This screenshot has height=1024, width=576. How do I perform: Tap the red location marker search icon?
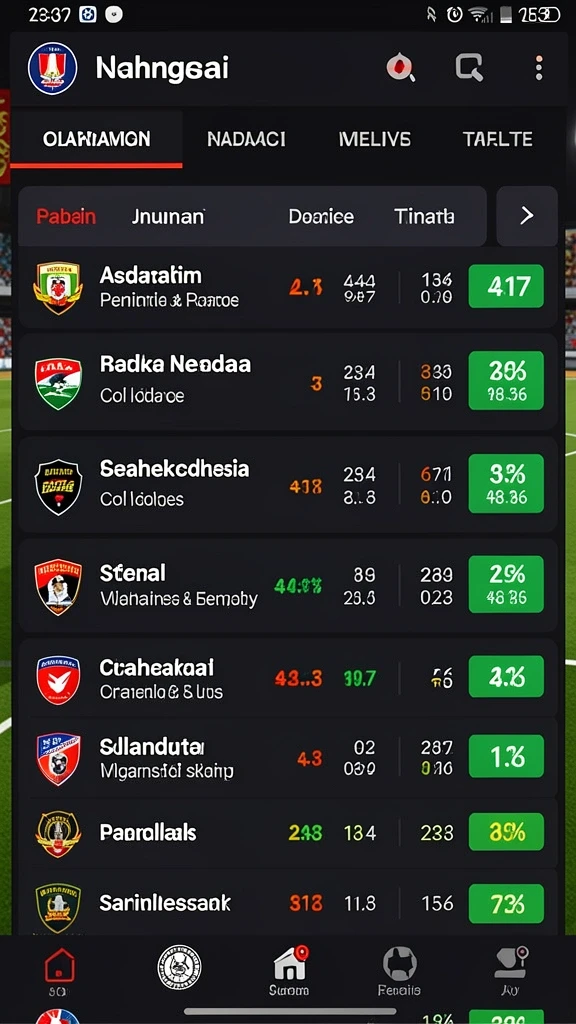[401, 67]
